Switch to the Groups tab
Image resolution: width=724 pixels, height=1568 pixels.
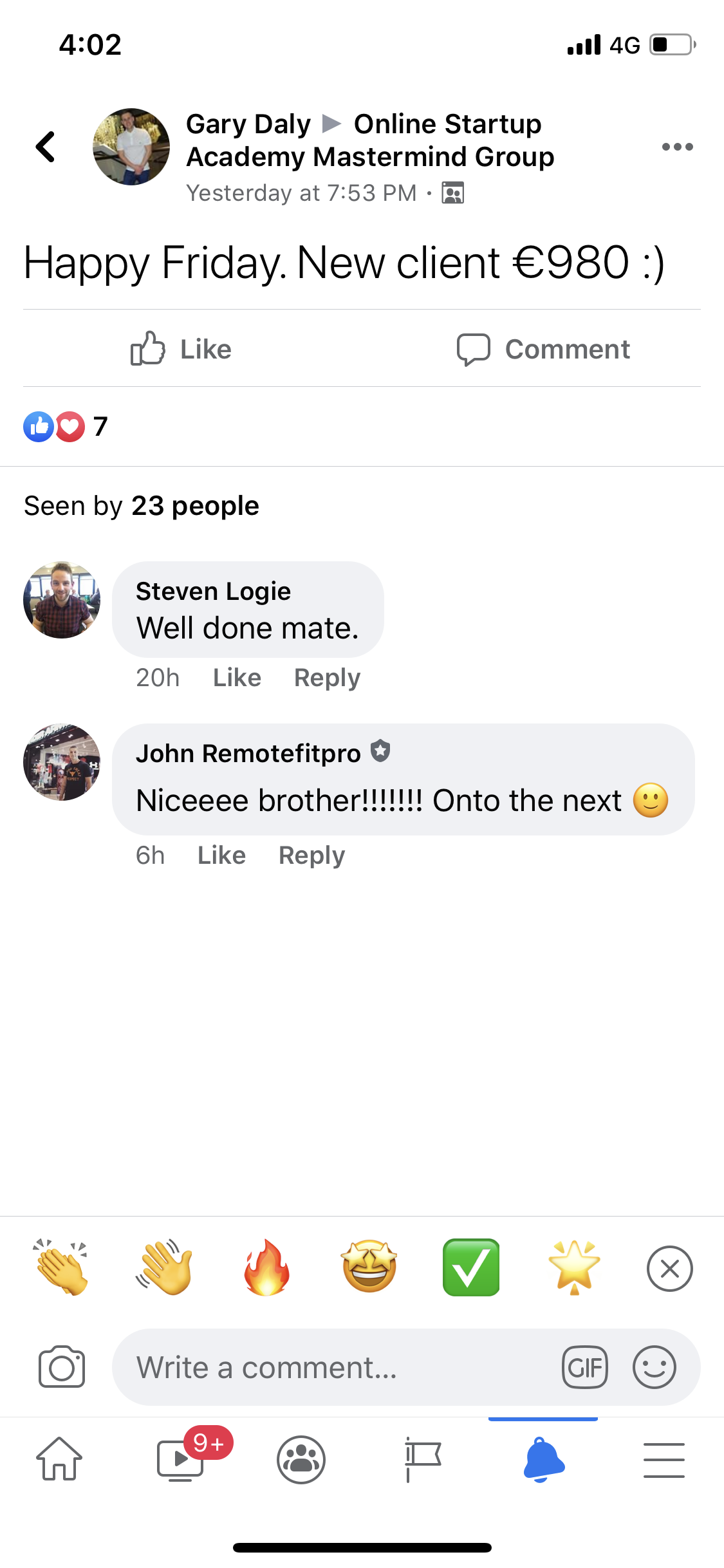(x=301, y=1459)
